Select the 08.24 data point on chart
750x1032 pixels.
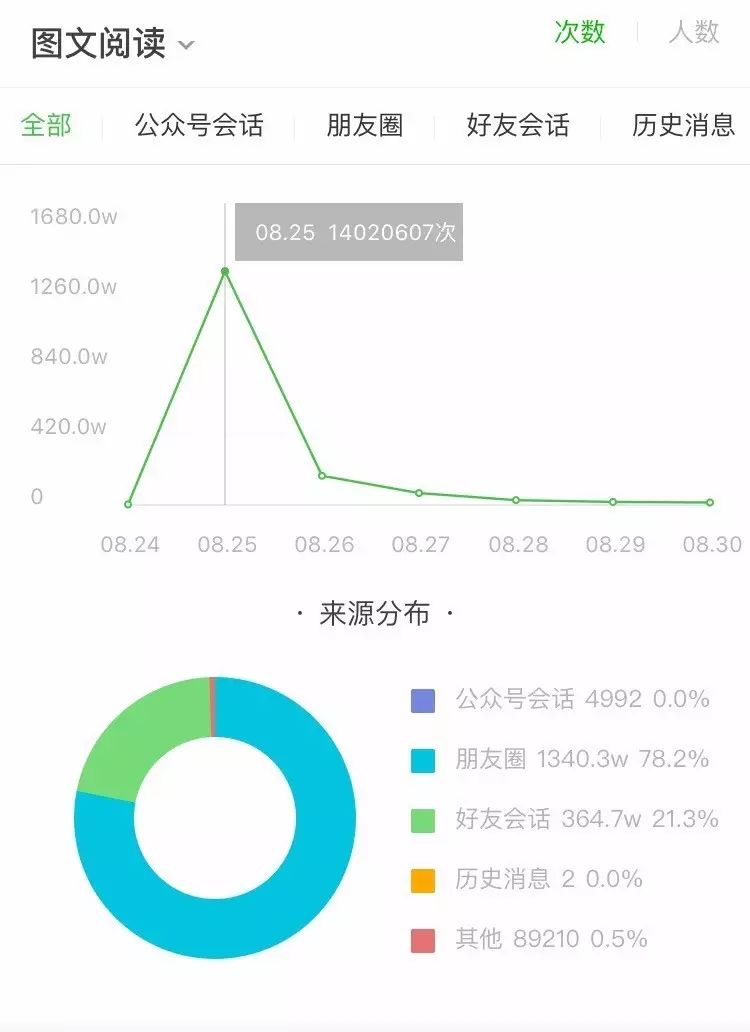coord(128,504)
